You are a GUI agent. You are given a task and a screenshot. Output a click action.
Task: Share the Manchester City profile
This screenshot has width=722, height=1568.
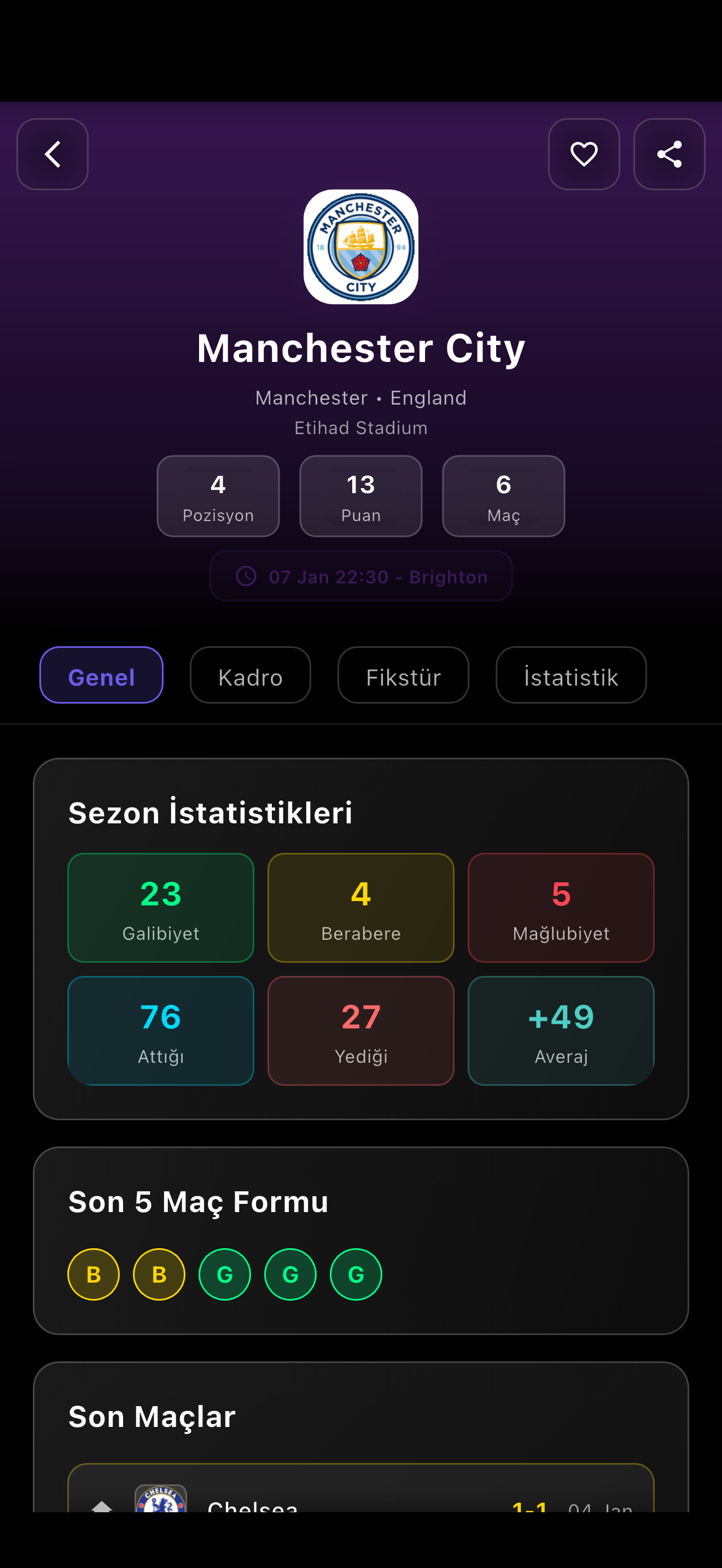(668, 154)
